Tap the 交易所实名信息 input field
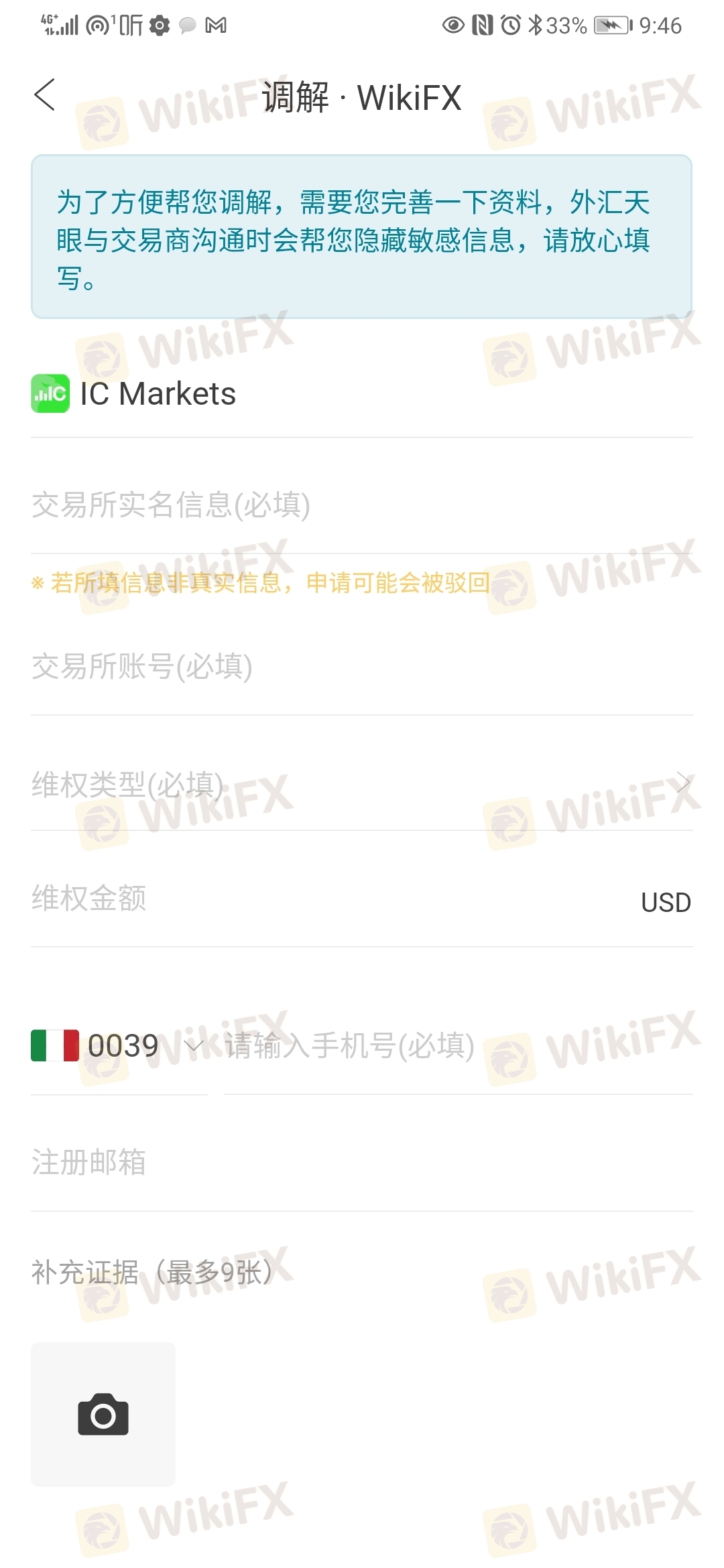Image resolution: width=724 pixels, height=1568 pixels. (x=362, y=505)
